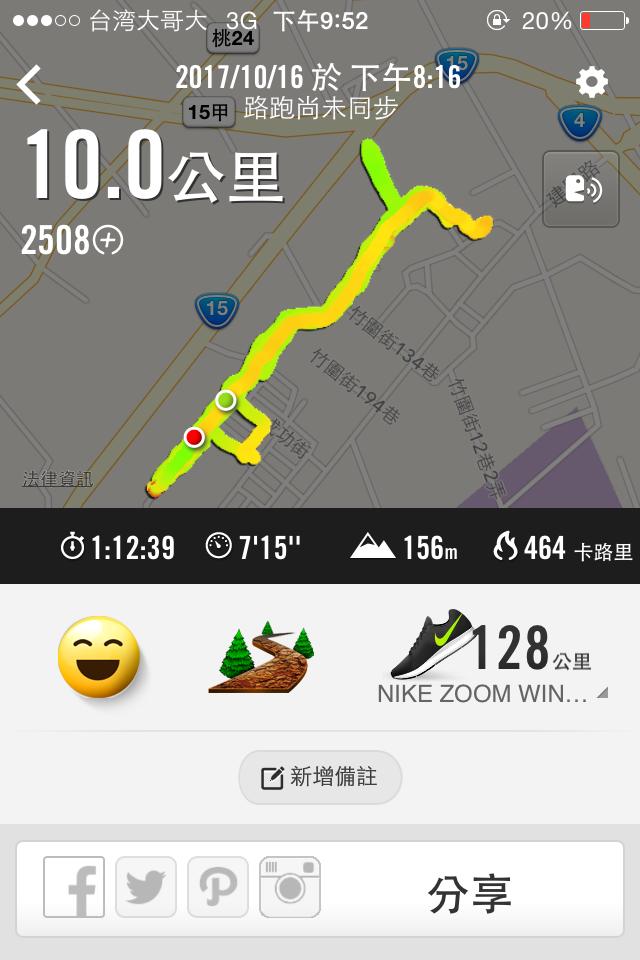Open the 法律資訊 legal link on map
Screen dimensions: 640x960
pos(57,480)
